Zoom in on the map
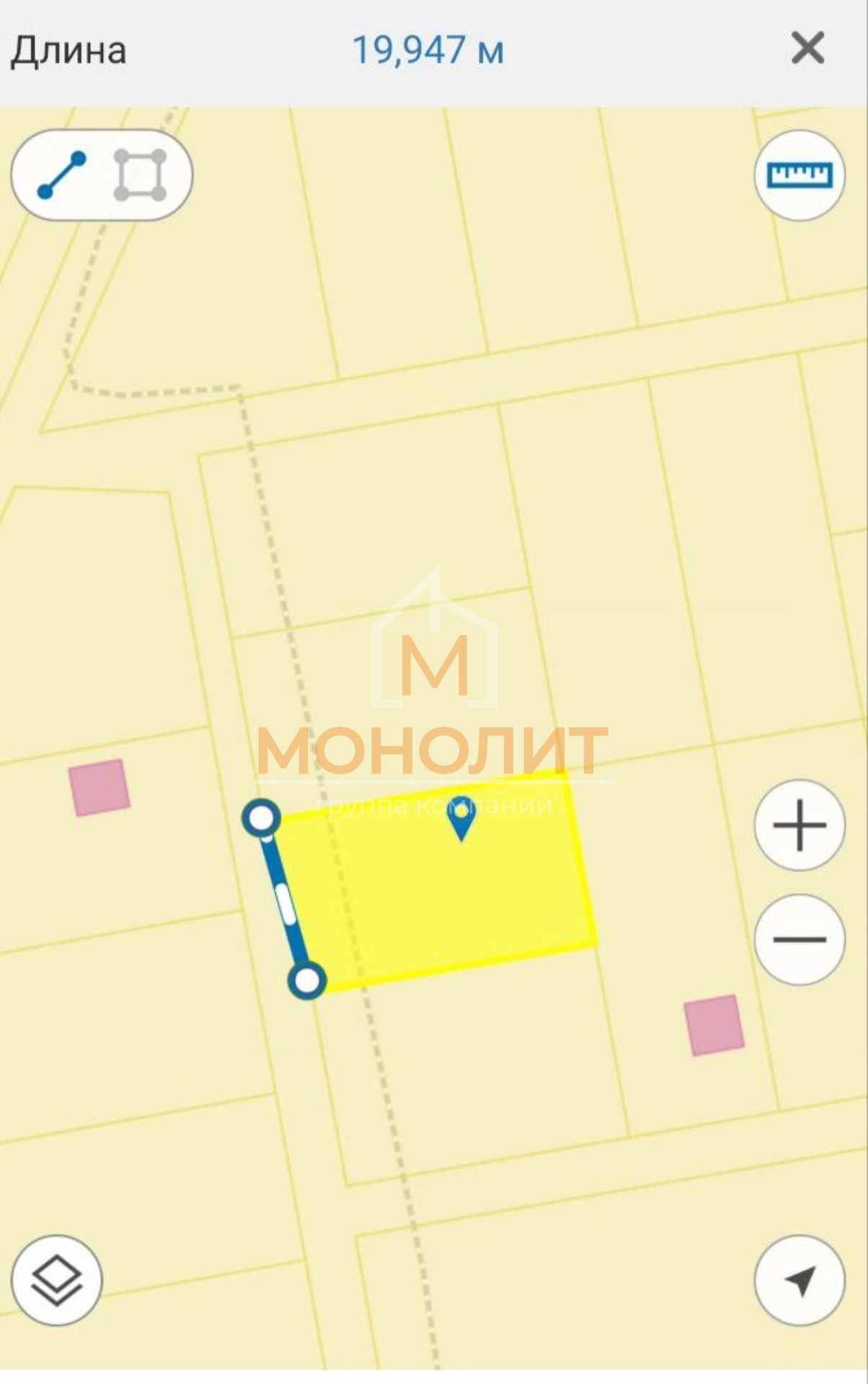The height and width of the screenshot is (1384, 868). [800, 825]
